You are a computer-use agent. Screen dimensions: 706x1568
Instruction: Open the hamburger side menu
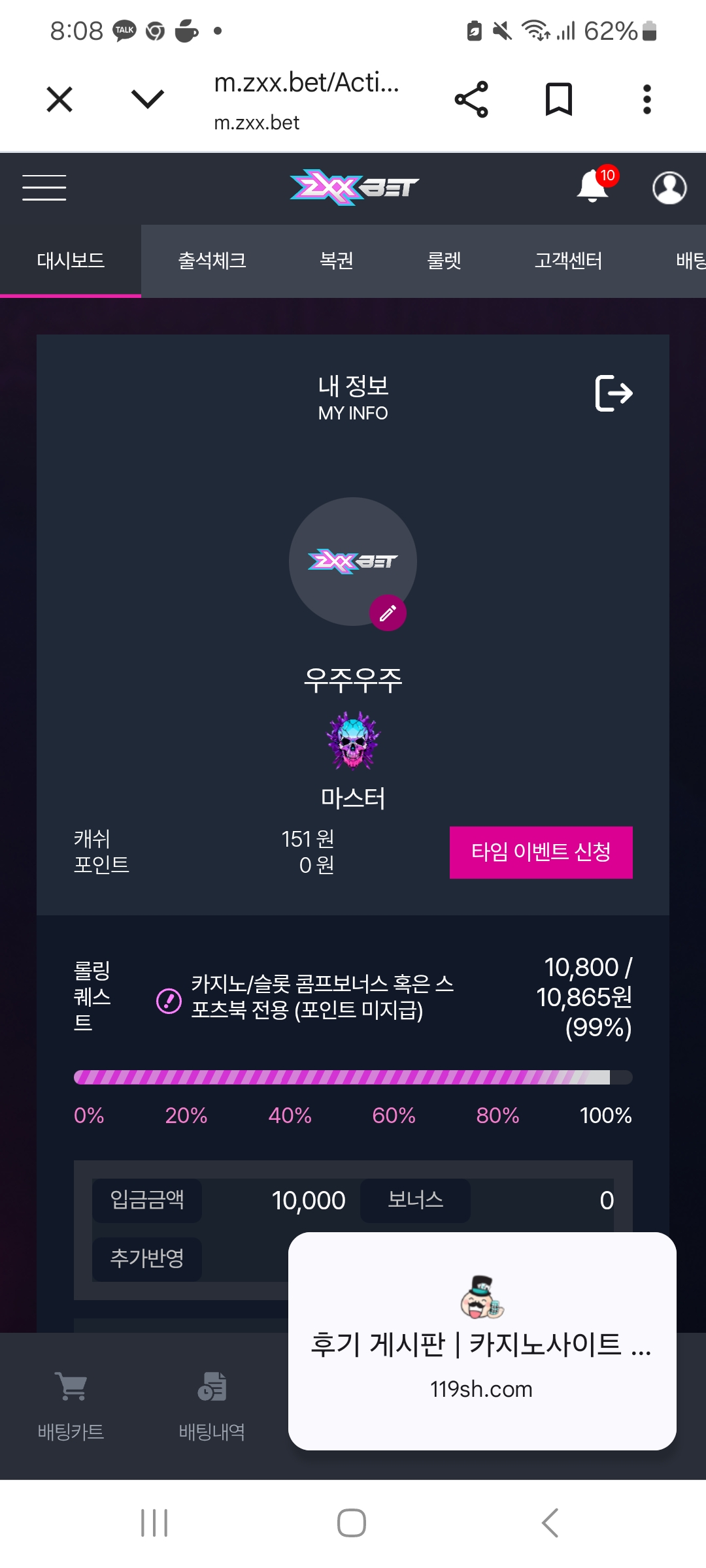(x=44, y=188)
